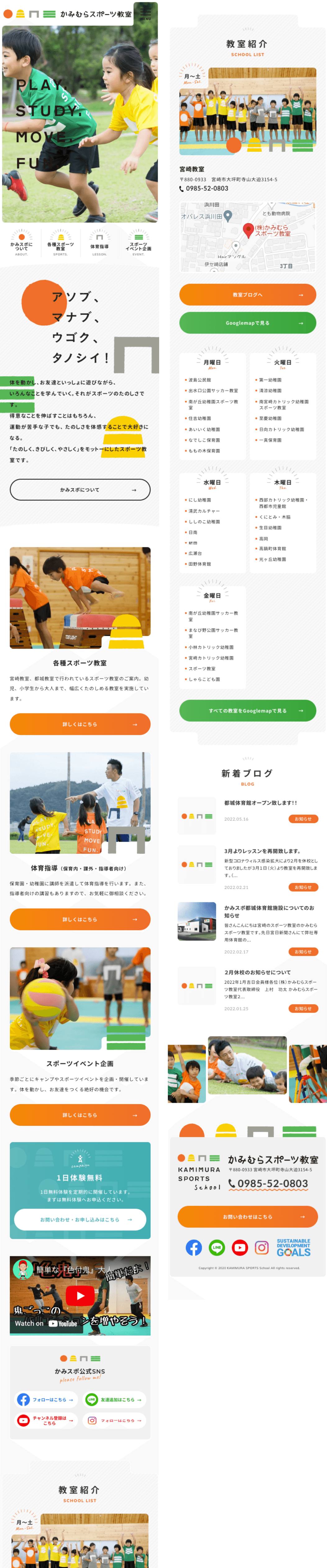
Task: Open the スポーツイベント企画 nav item
Action: tap(138, 243)
